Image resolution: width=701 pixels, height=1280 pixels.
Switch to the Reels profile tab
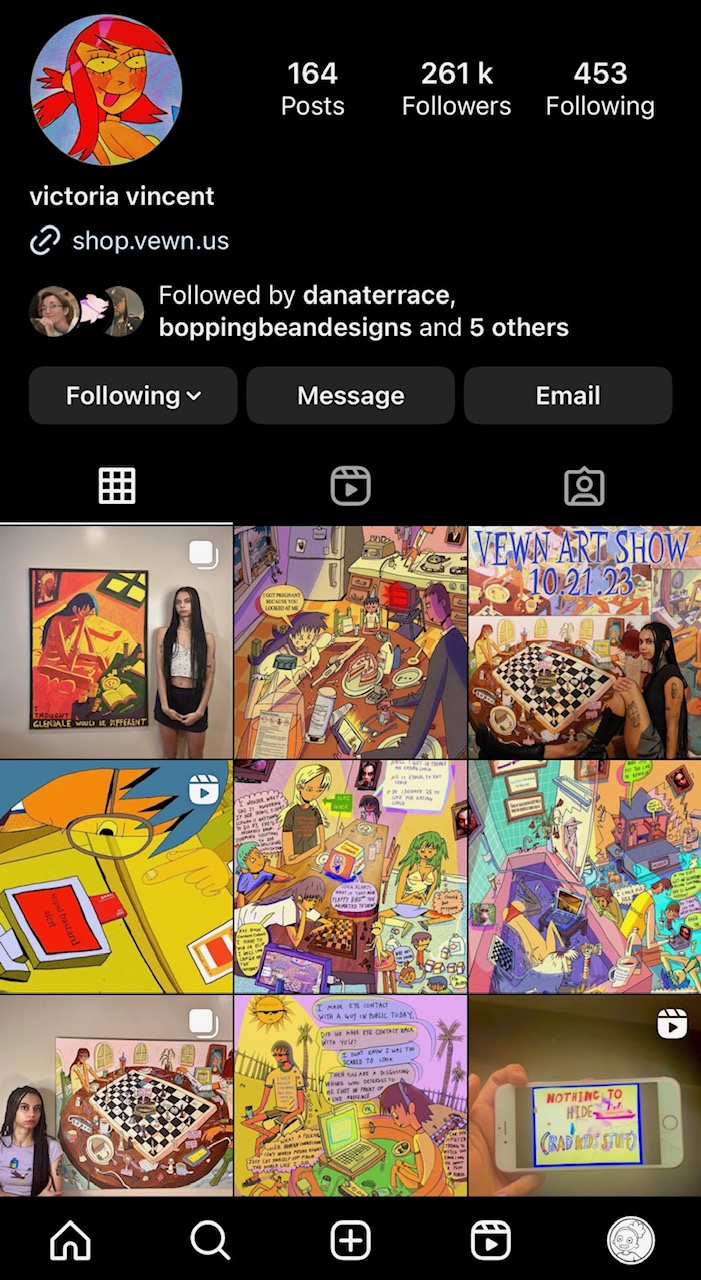click(350, 486)
